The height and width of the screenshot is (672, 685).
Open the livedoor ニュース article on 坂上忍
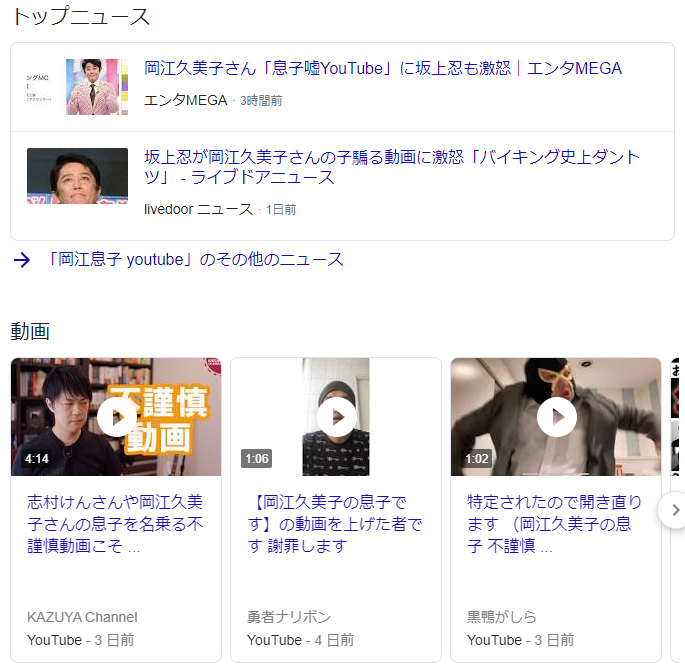392,167
